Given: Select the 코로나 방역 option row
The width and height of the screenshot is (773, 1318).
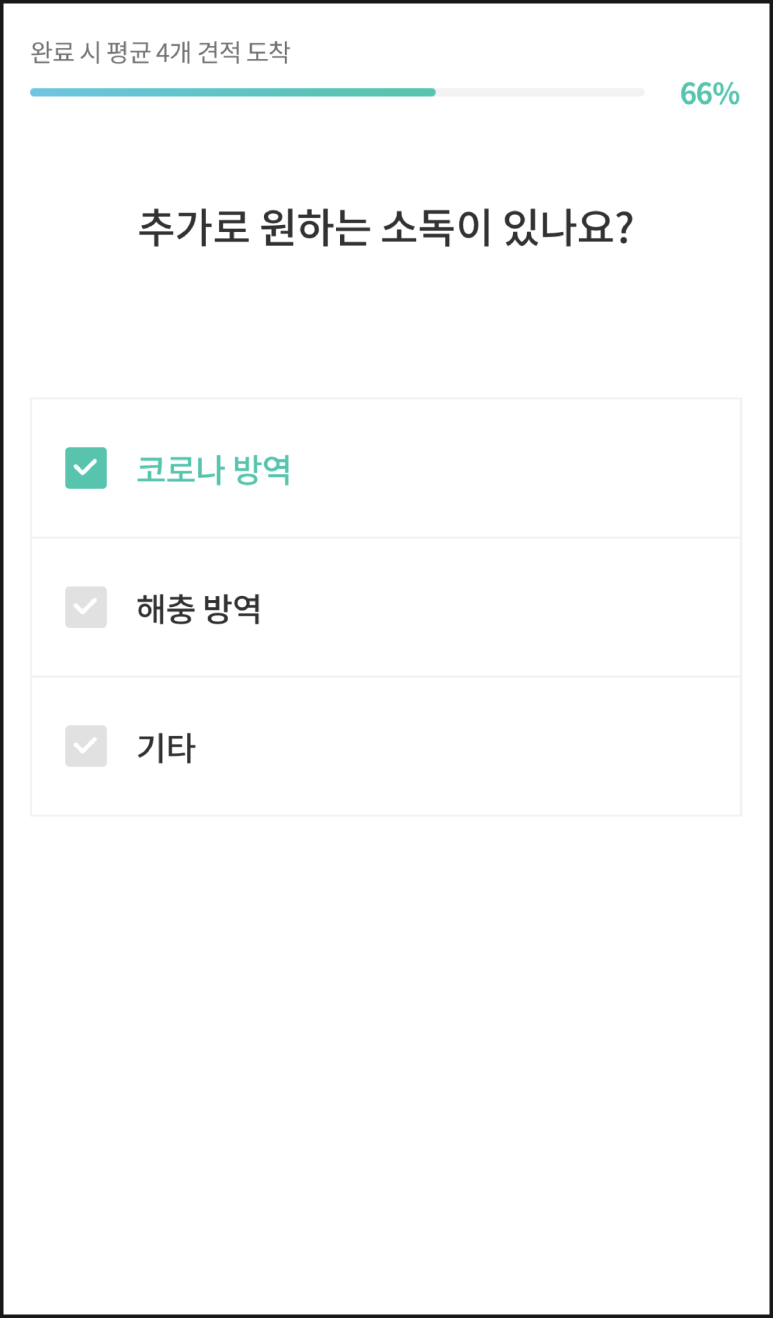Looking at the screenshot, I should pos(386,468).
